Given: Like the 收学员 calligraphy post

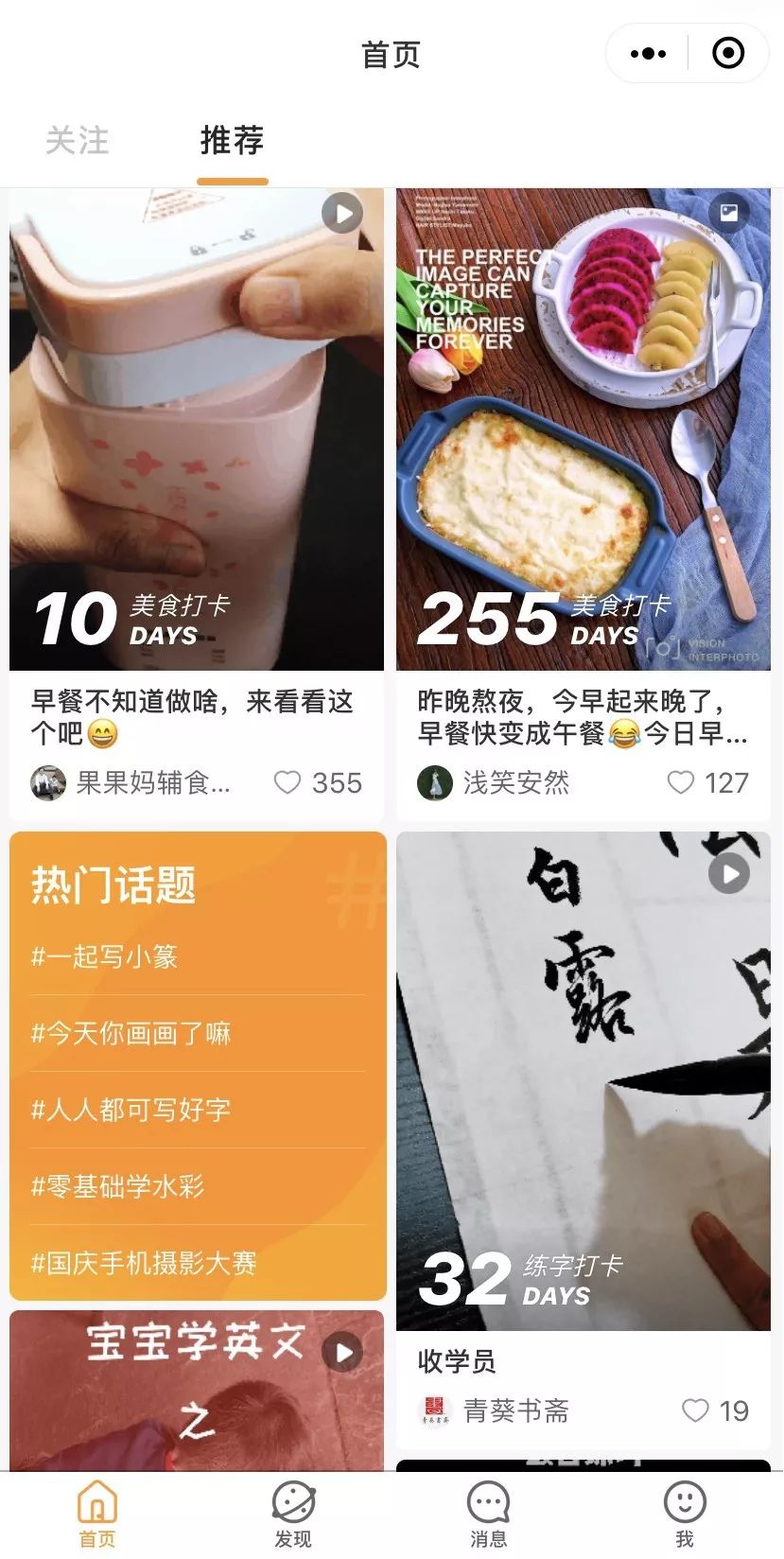Looking at the screenshot, I should [x=696, y=1410].
